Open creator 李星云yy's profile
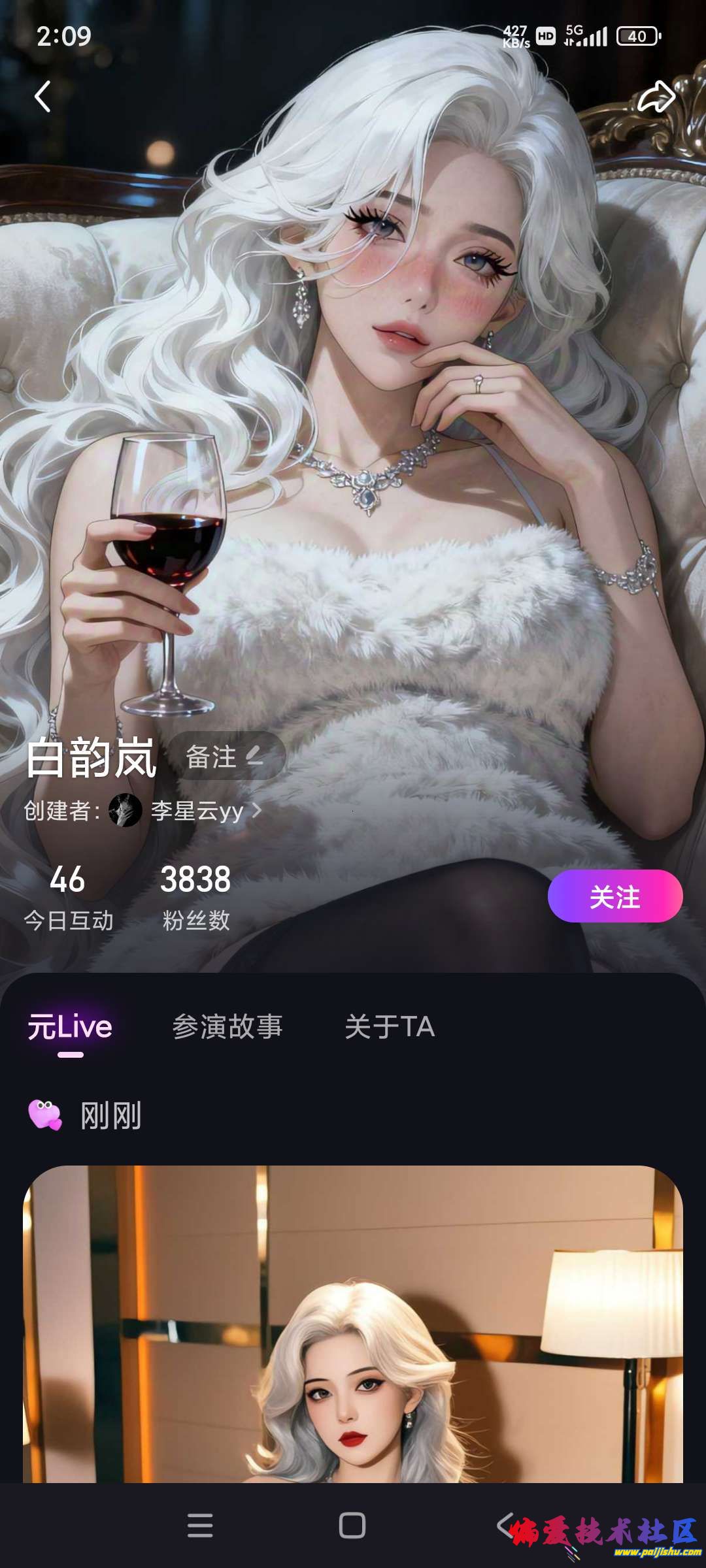The image size is (706, 1568). click(x=196, y=811)
